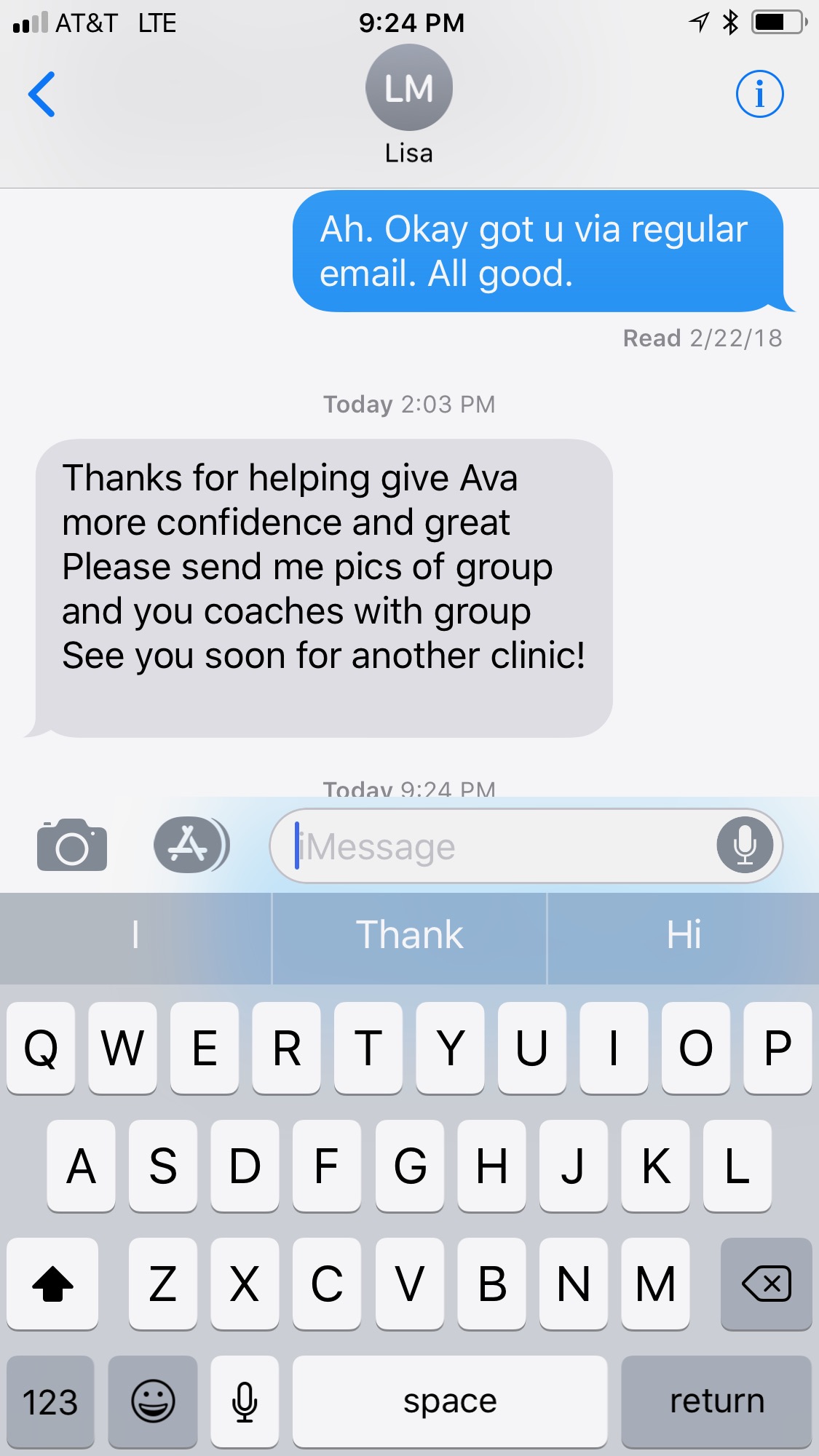Record an audio message with the microphone

click(x=745, y=846)
